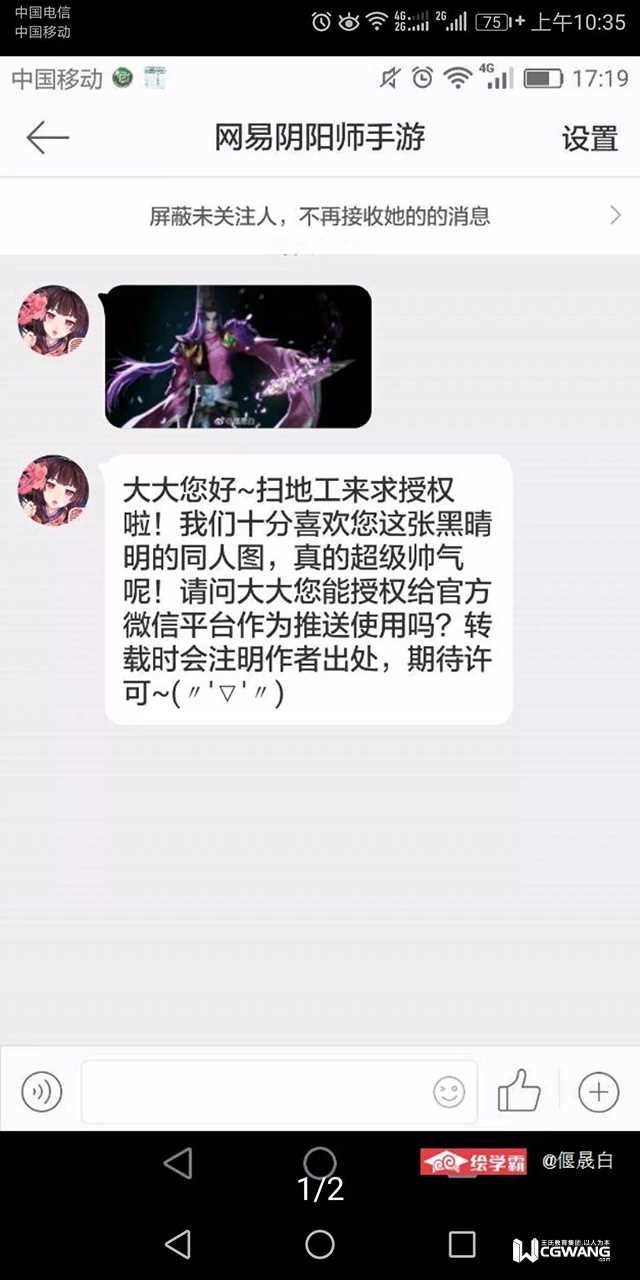This screenshot has height=1280, width=640.
Task: Open the emoji picker
Action: coord(449,1092)
